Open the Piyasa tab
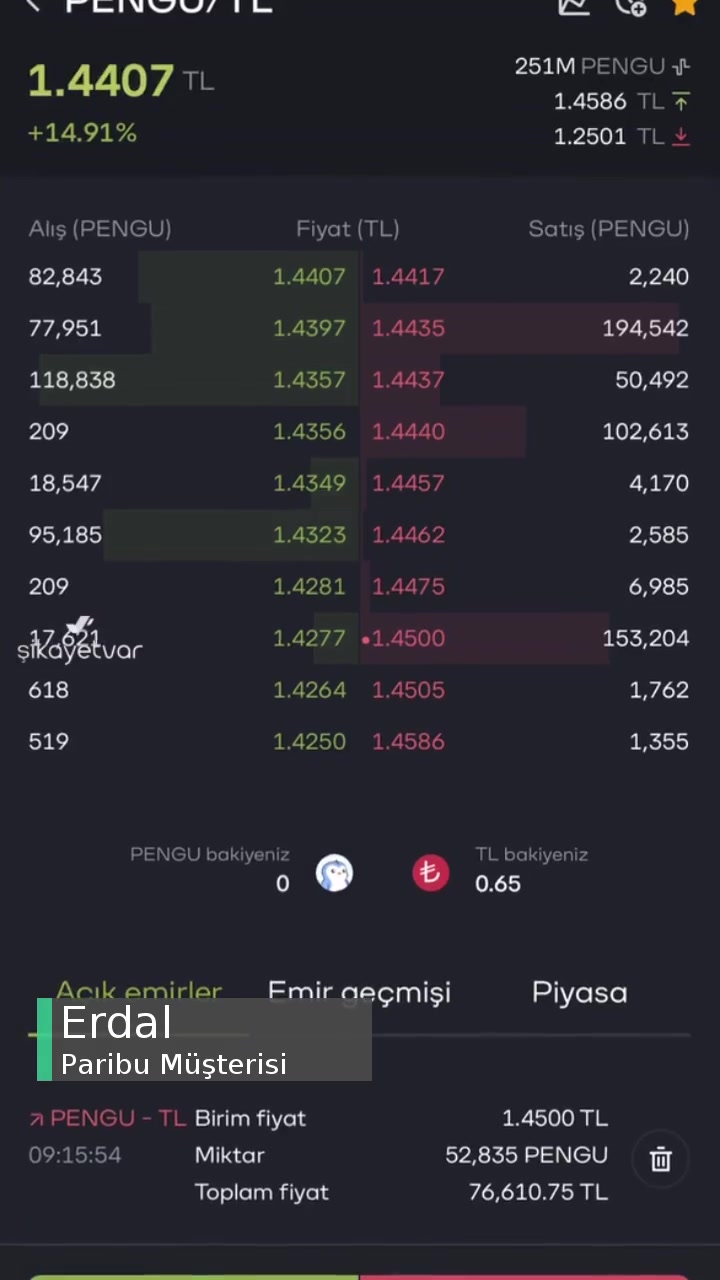The image size is (720, 1280). 579,993
